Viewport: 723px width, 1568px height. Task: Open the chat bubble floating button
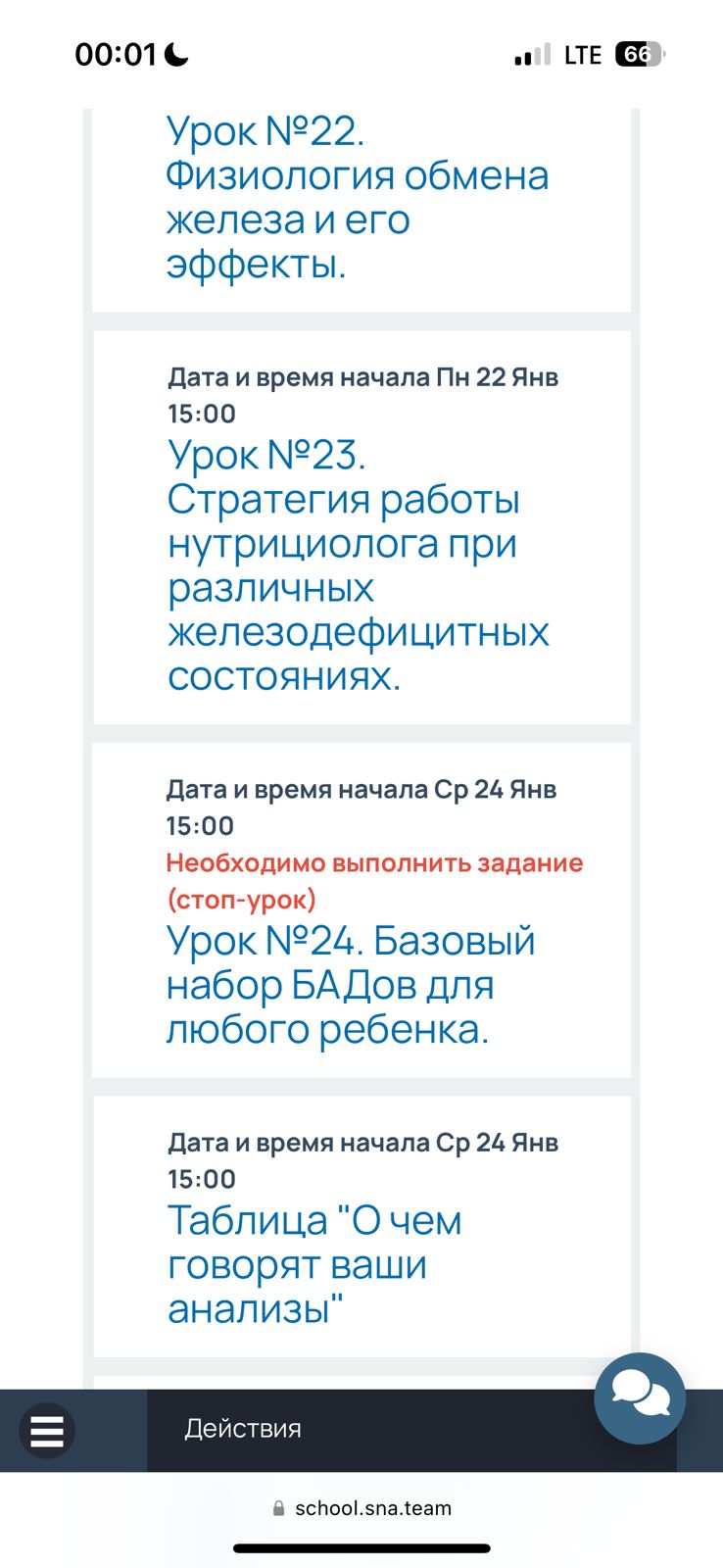[640, 1397]
